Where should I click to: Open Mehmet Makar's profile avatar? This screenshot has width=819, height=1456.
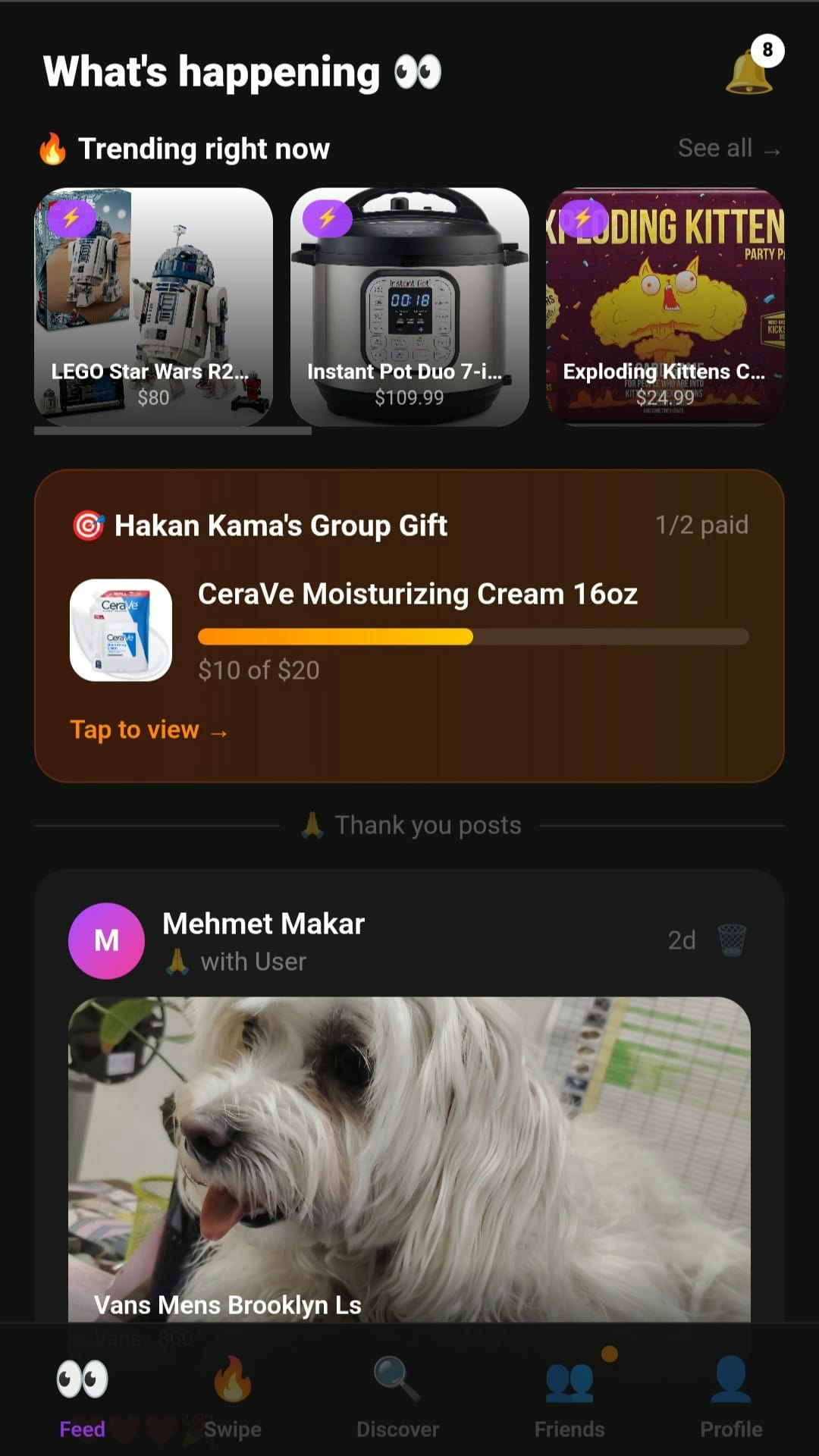107,940
